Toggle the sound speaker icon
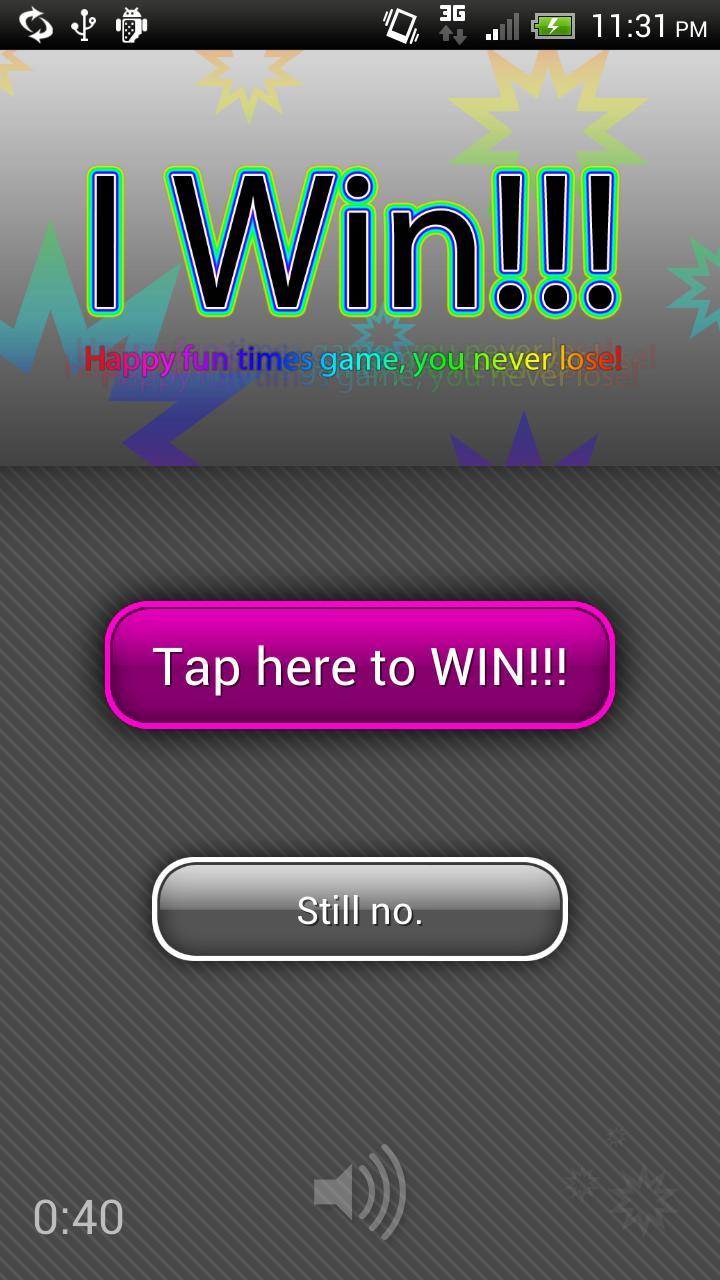This screenshot has height=1280, width=720. [x=360, y=1191]
